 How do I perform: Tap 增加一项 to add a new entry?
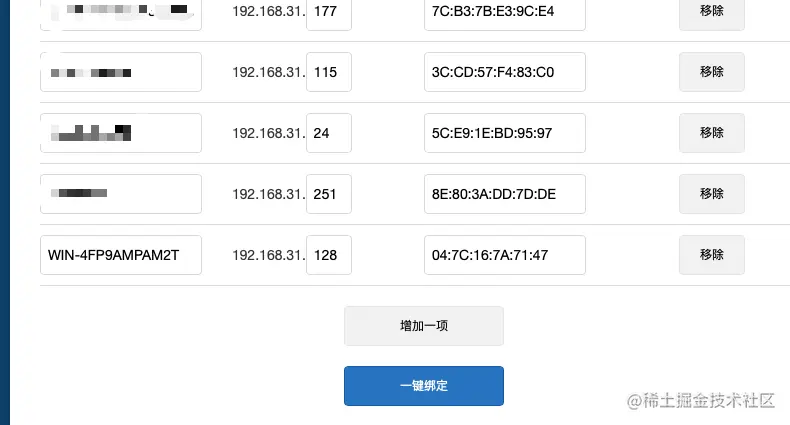(x=423, y=326)
